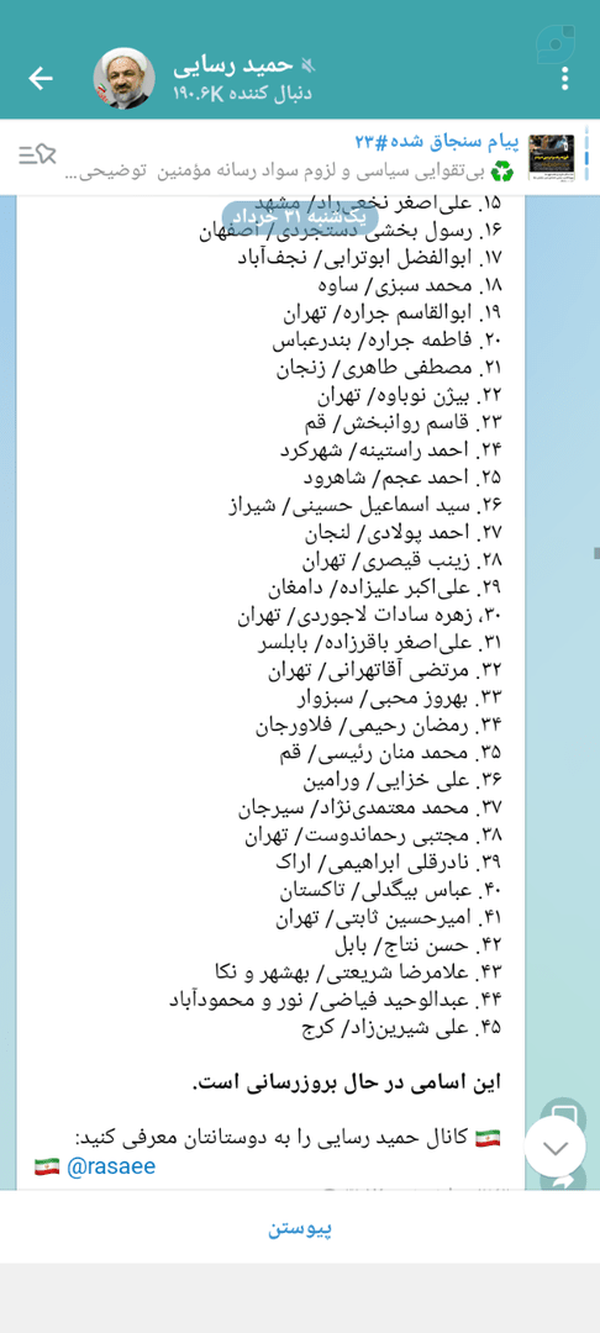Jump to latest messages with down arrow
This screenshot has height=1333, width=600.
coord(555,1144)
